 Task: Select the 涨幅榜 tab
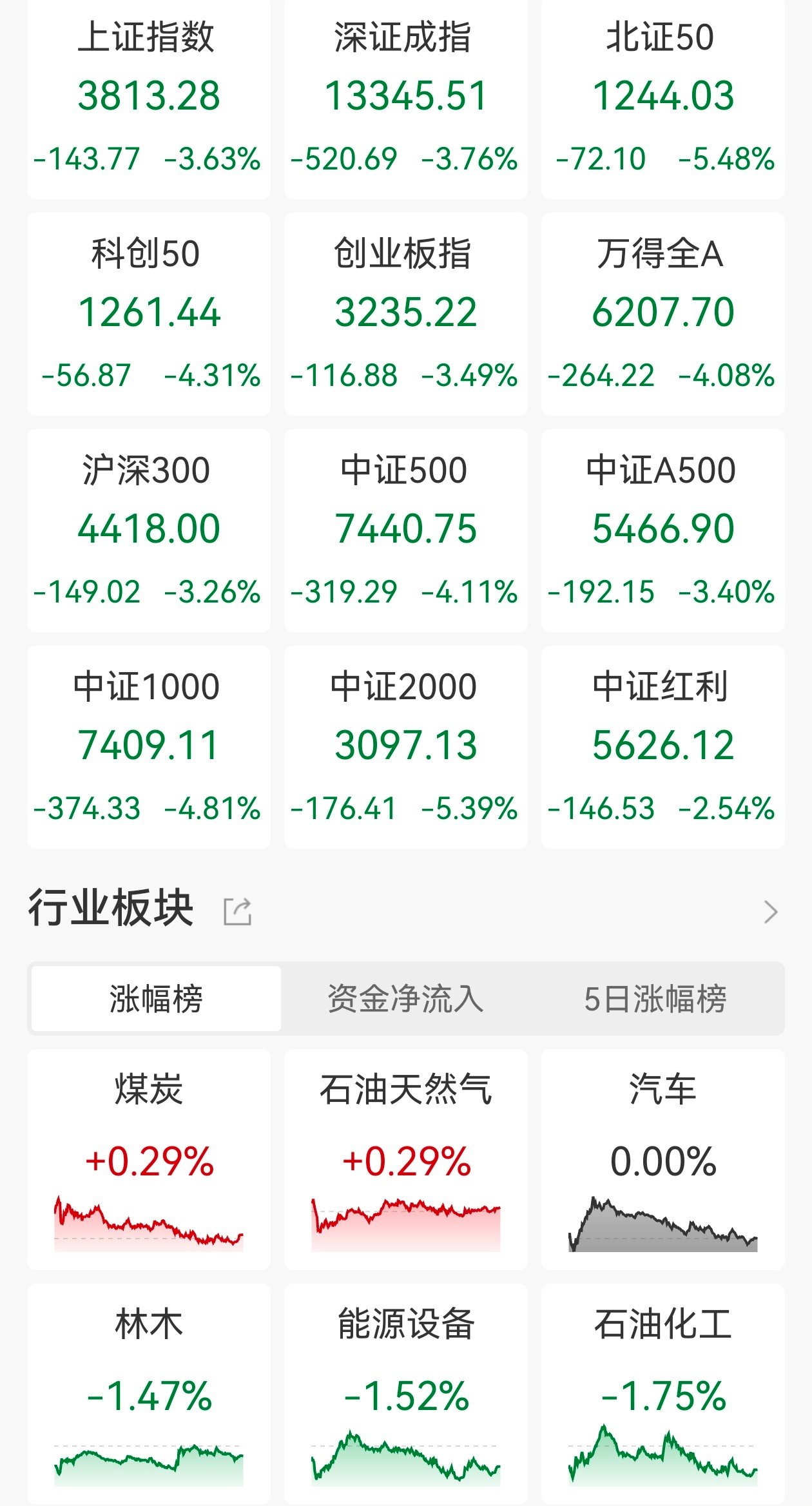pyautogui.click(x=156, y=999)
